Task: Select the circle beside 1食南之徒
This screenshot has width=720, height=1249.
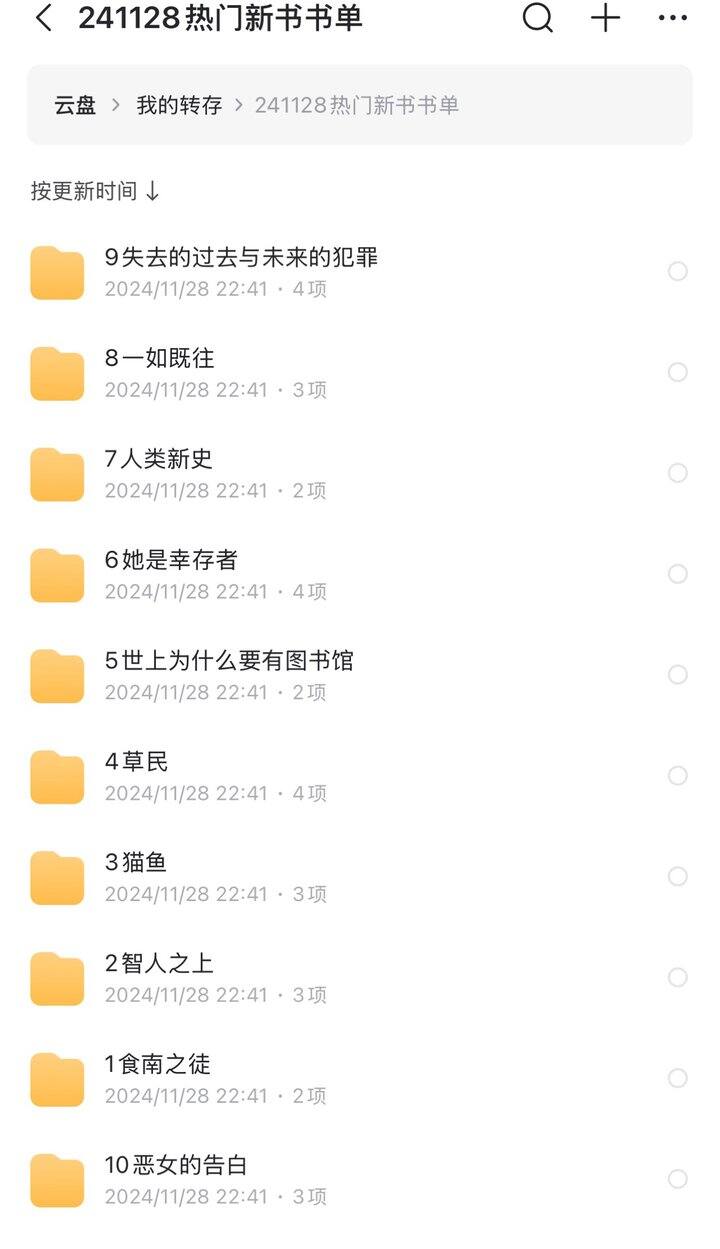Action: (678, 1078)
